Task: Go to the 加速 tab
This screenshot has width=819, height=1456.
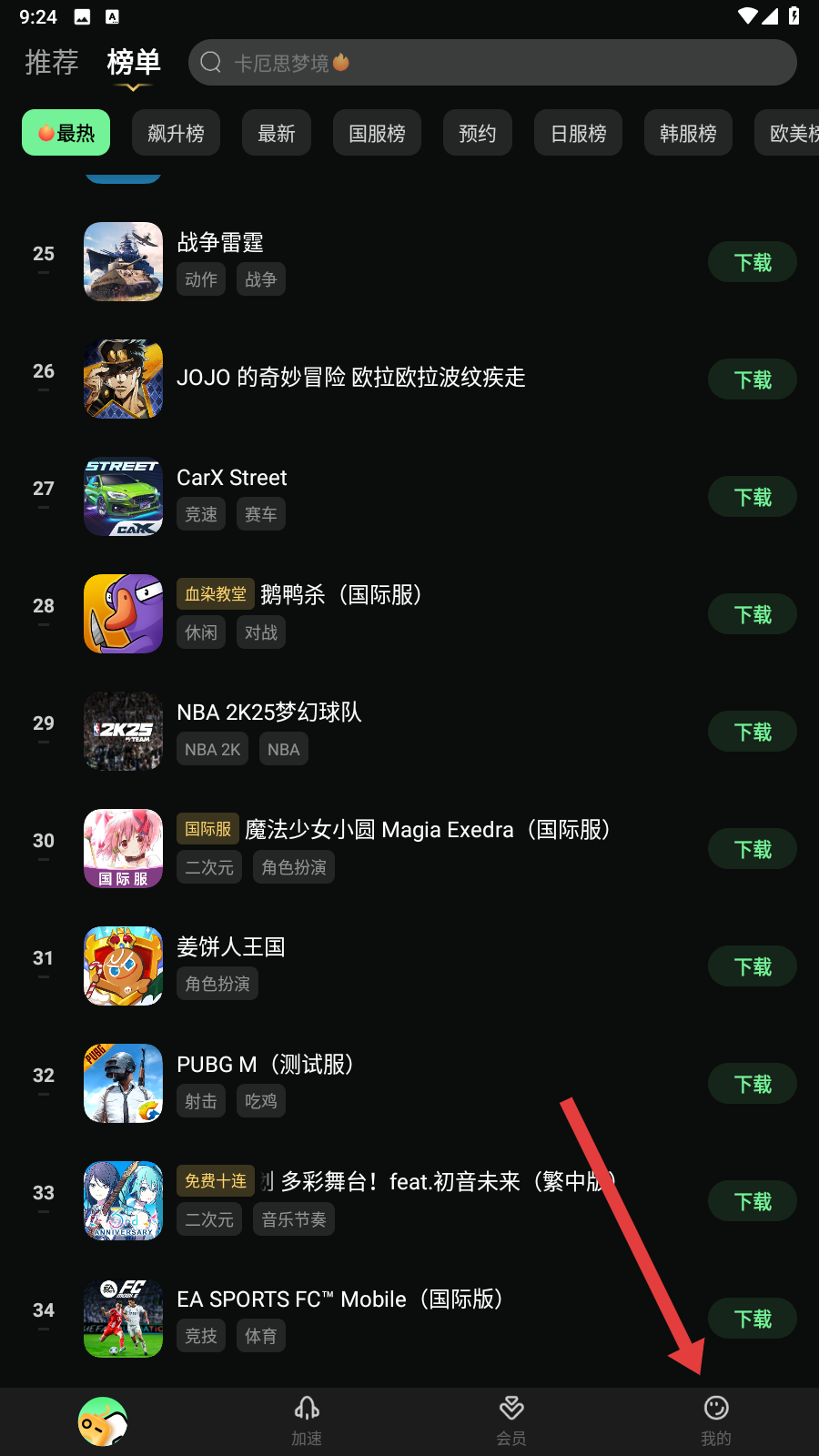Action: 307,1421
